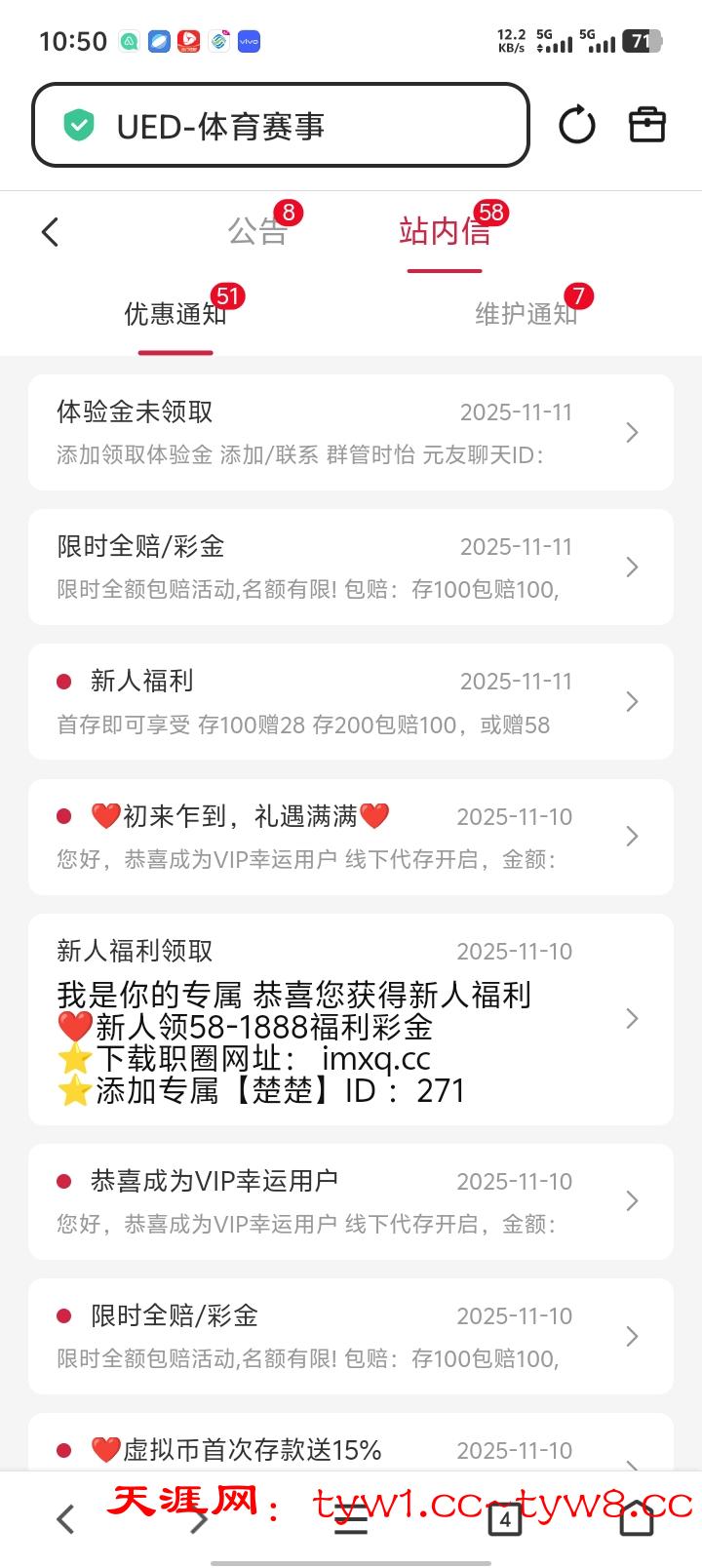Go back using the page header arrow
702x1568 pixels.
[51, 232]
